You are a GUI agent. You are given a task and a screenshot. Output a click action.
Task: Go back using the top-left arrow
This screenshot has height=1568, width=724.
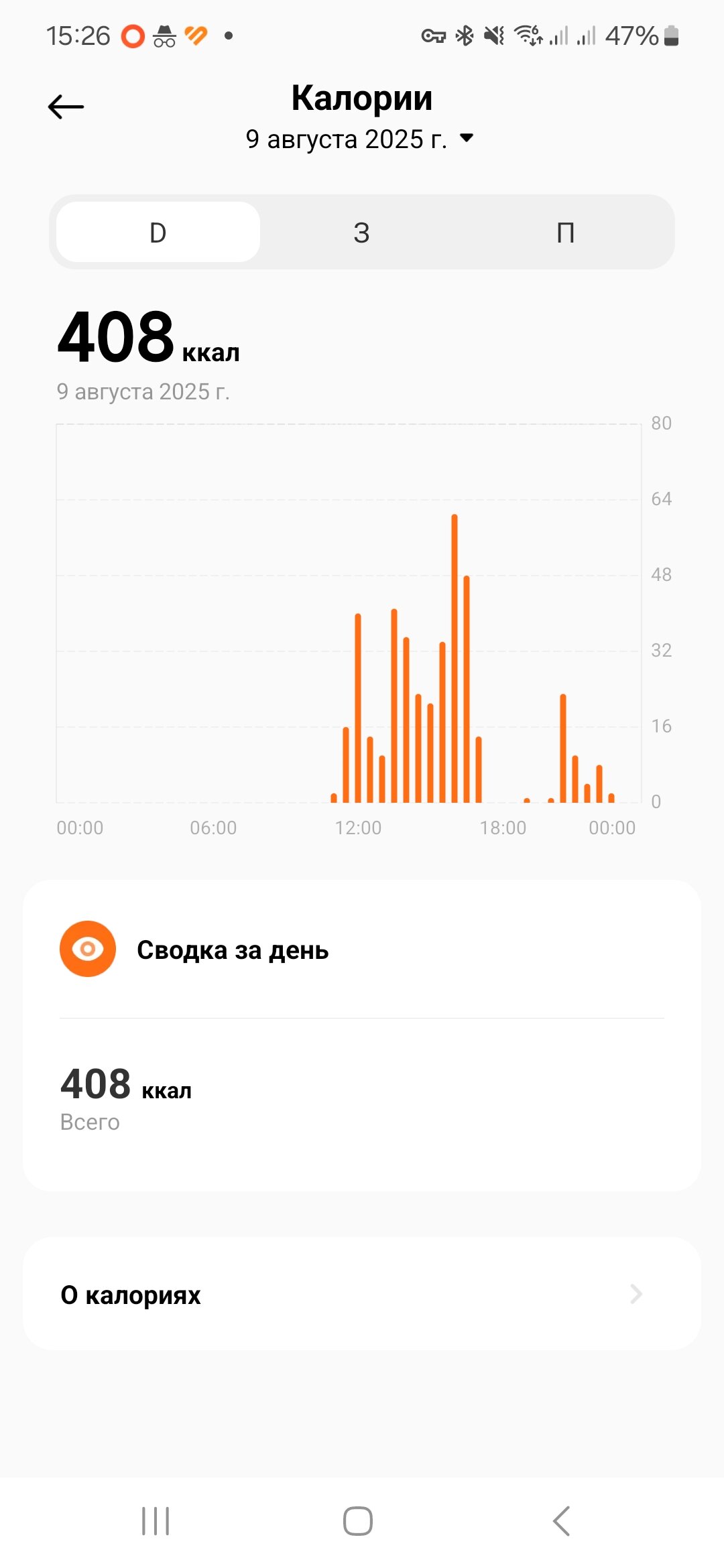(66, 107)
